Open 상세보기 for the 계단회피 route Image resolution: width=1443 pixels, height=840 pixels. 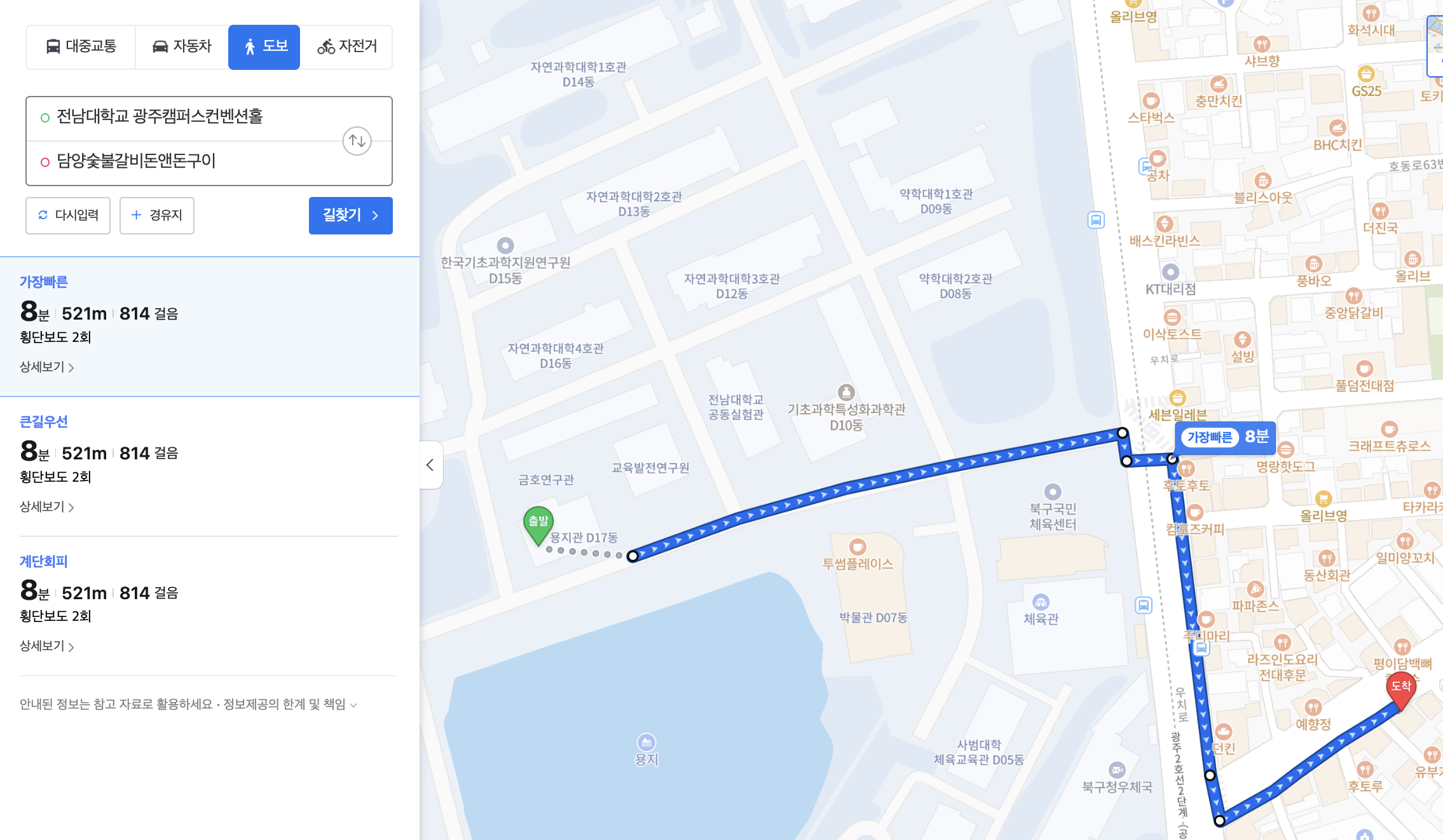pyautogui.click(x=46, y=646)
